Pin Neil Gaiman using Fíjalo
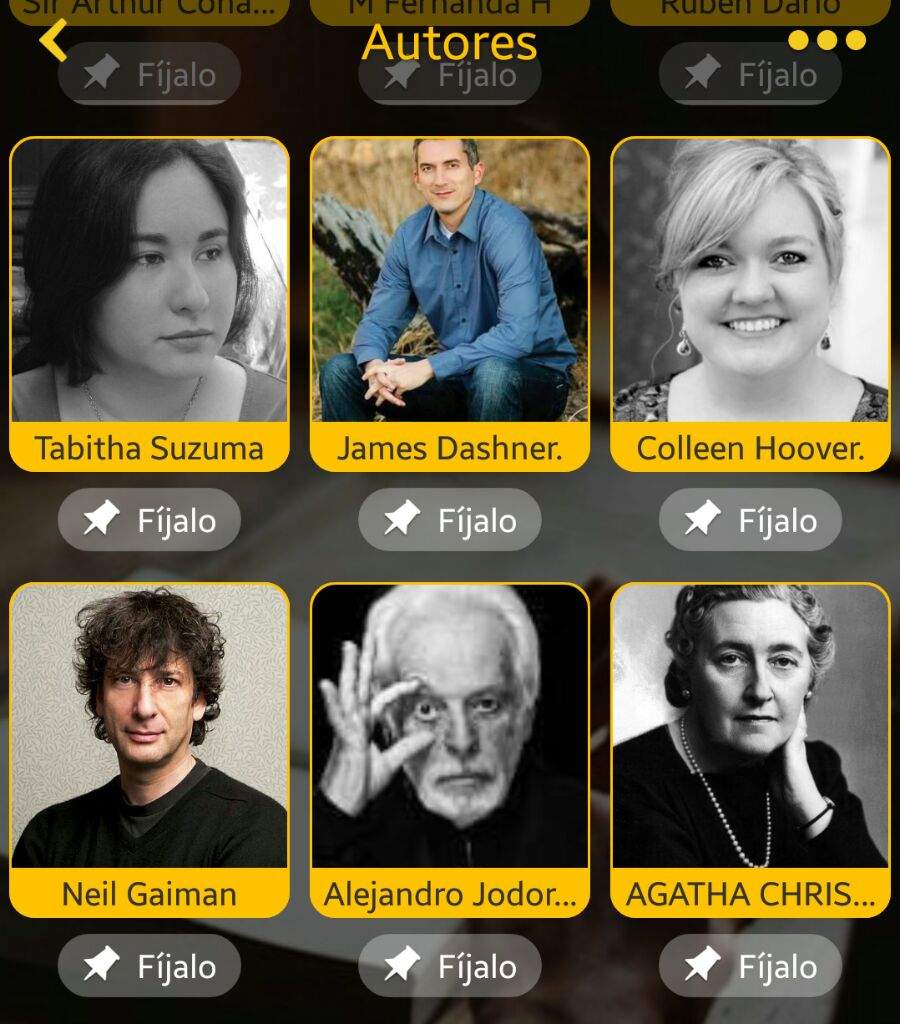900x1024 pixels. pos(149,966)
